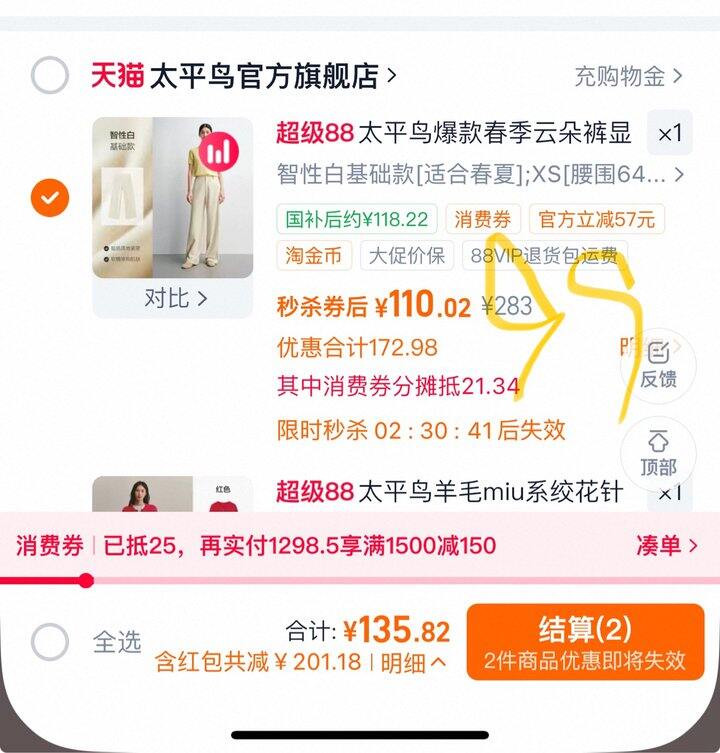Screen dimensions: 720x753
Task: Tap 对比 to compare products
Action: (x=174, y=298)
